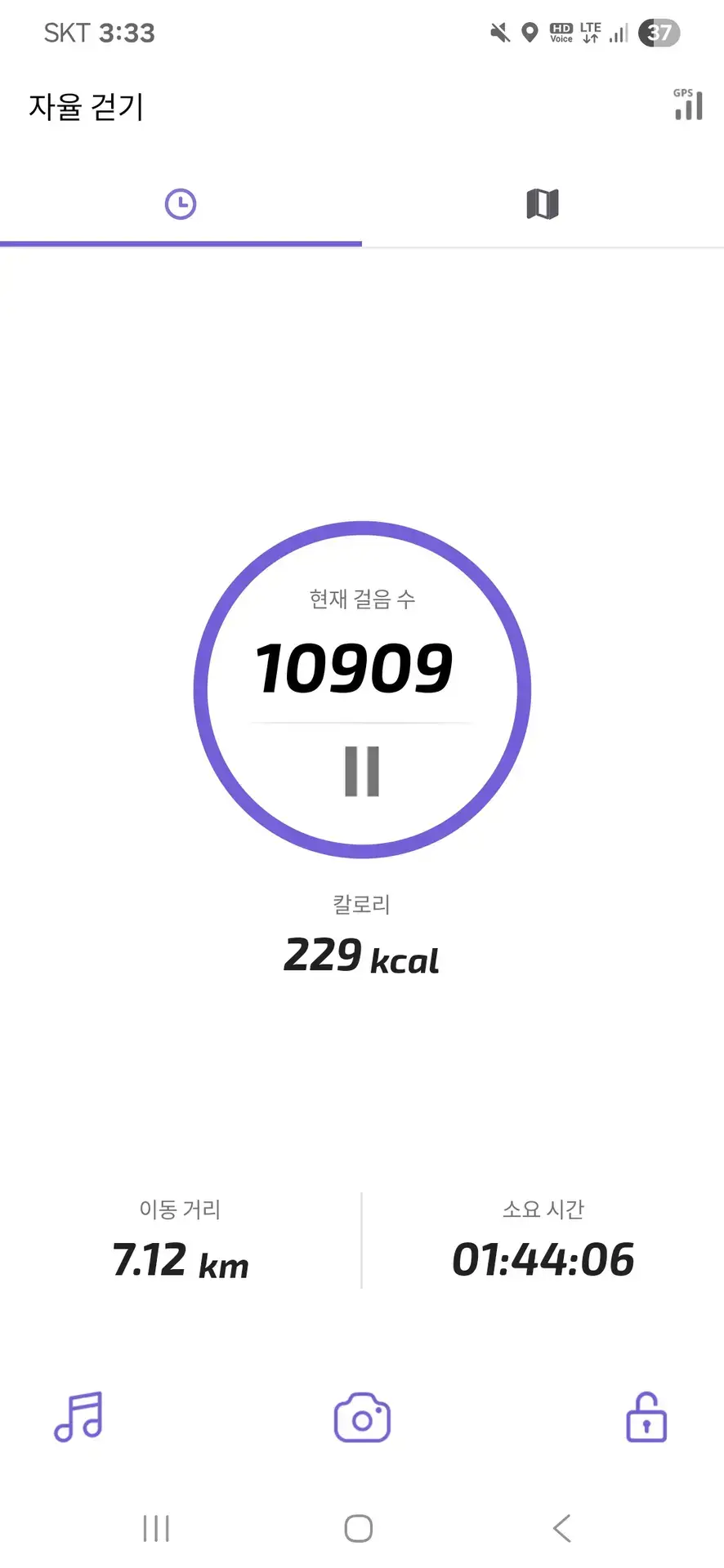The width and height of the screenshot is (724, 1568).
Task: Tap the 이동 거리 distance value
Action: [x=181, y=1260]
